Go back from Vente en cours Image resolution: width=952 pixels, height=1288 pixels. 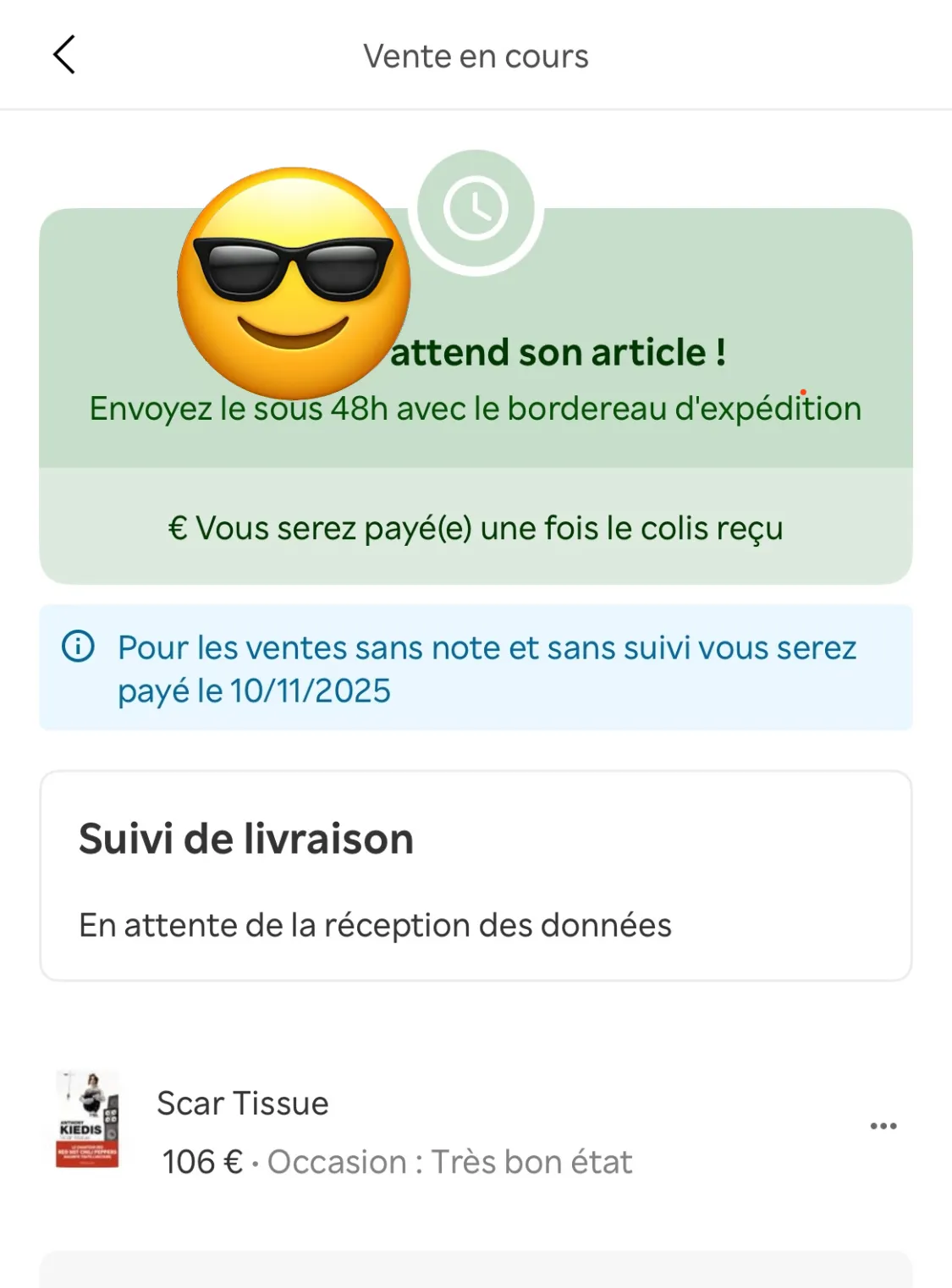pos(64,55)
